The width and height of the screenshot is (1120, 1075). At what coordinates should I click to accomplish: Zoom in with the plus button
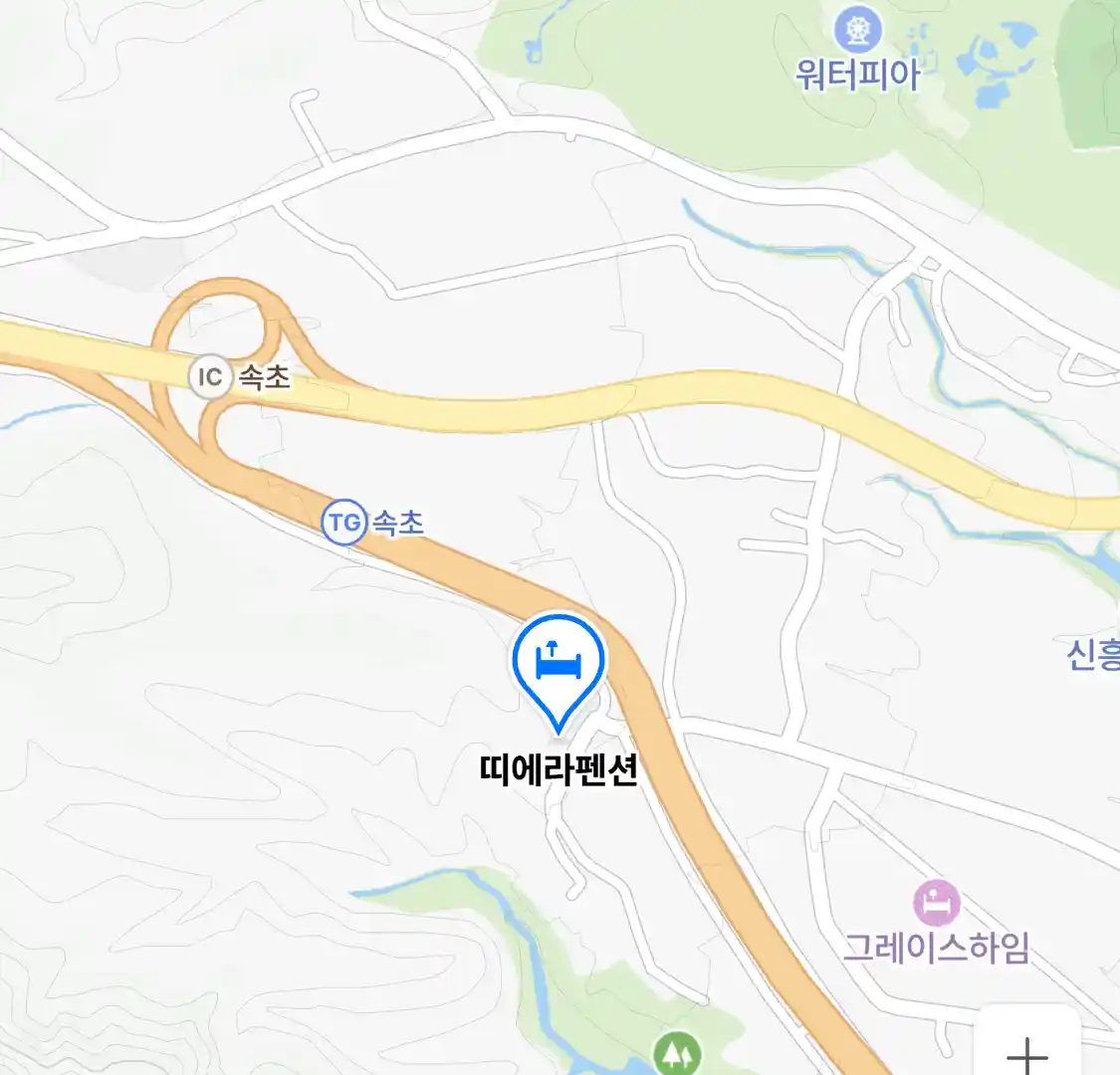[1026, 1051]
